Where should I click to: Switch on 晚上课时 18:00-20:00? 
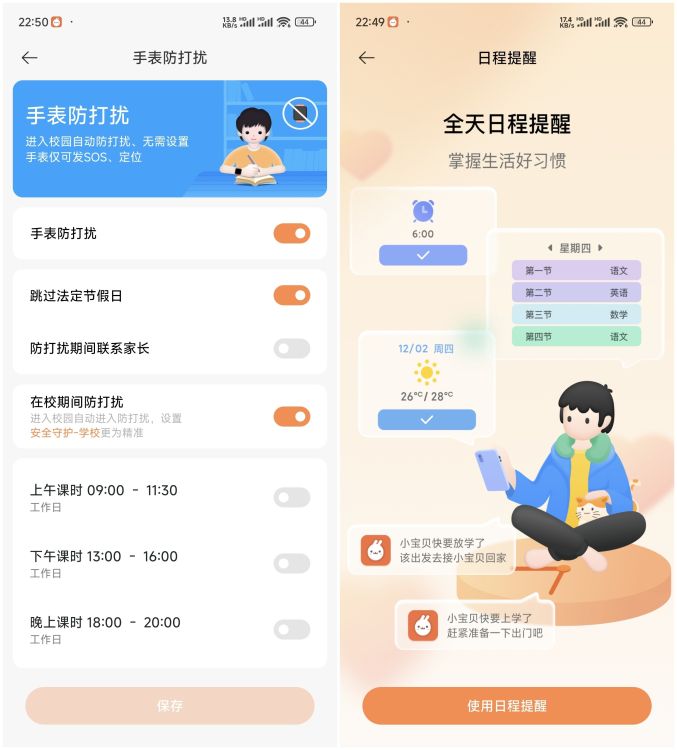292,630
